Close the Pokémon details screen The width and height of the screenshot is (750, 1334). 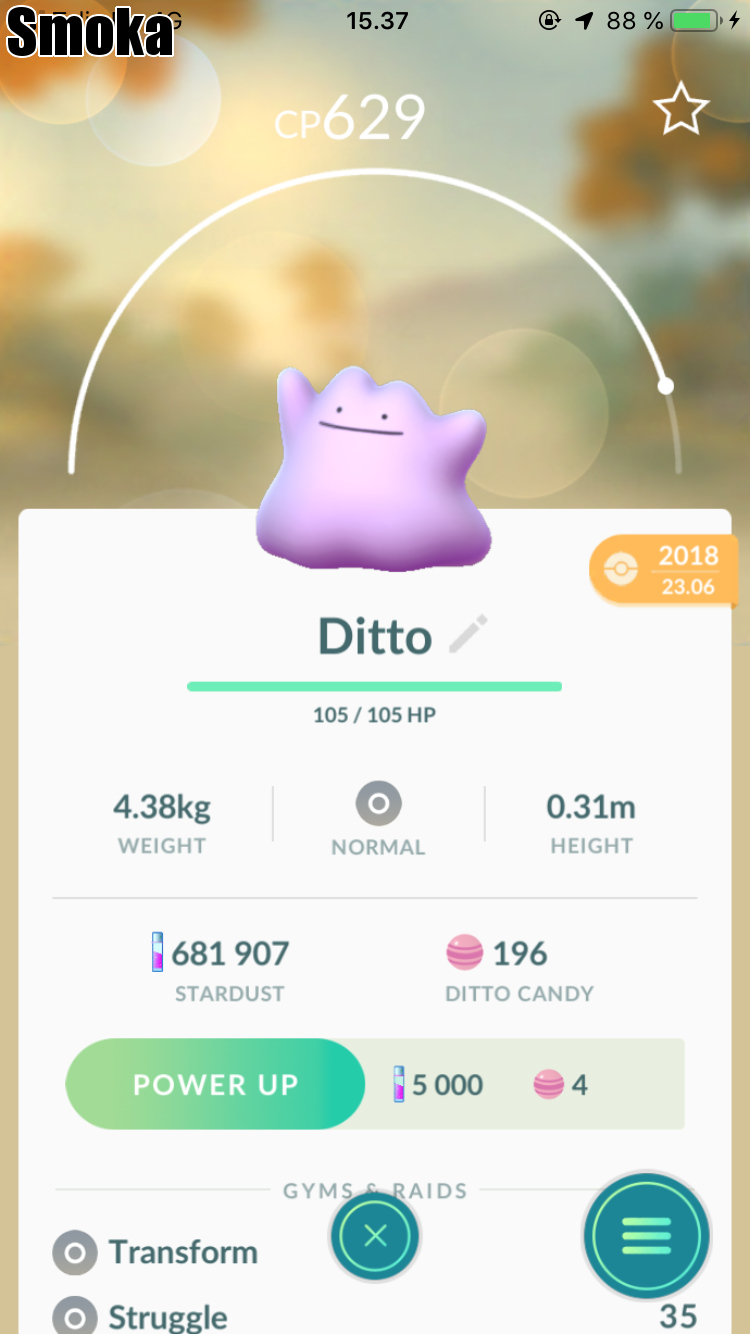[375, 1236]
